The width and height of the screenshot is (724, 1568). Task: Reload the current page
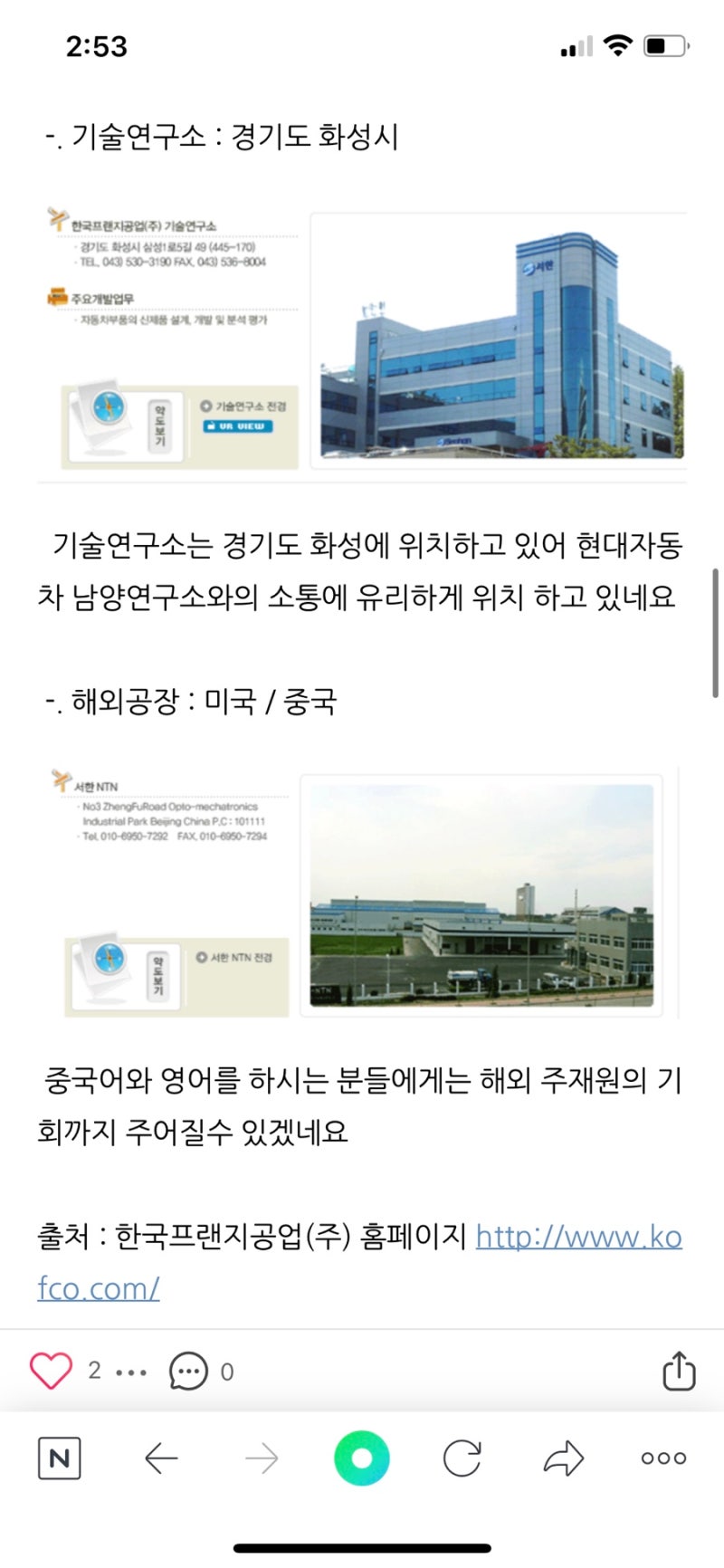[462, 1458]
